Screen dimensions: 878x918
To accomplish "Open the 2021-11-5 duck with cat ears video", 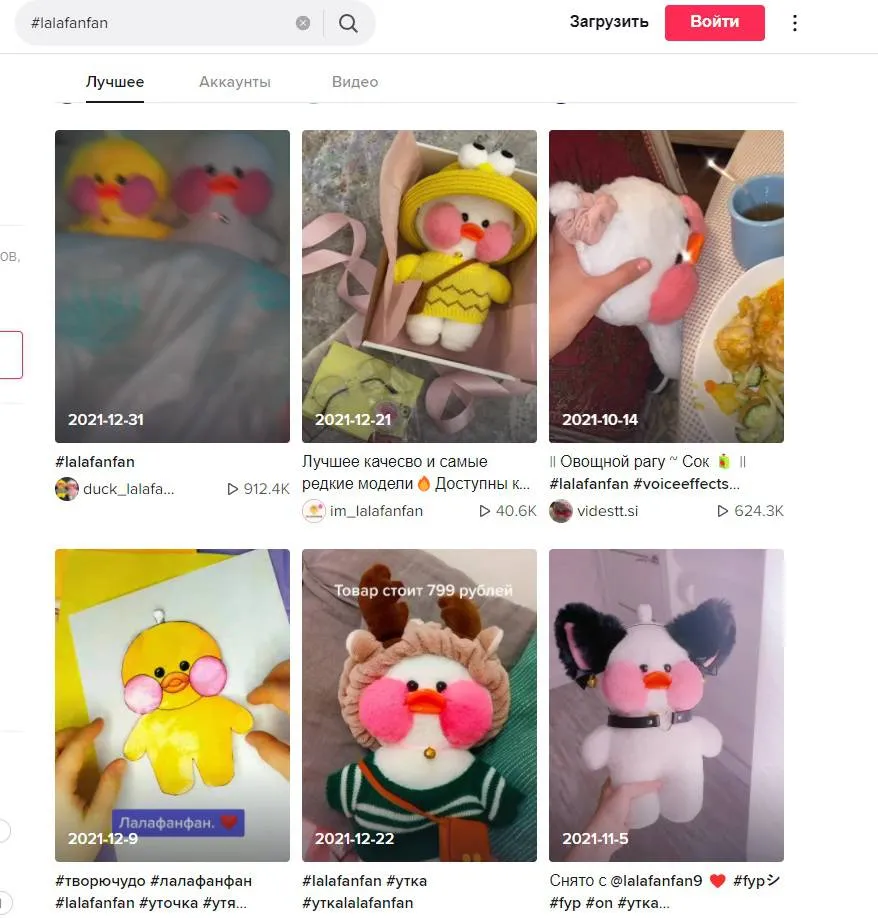I will 666,705.
